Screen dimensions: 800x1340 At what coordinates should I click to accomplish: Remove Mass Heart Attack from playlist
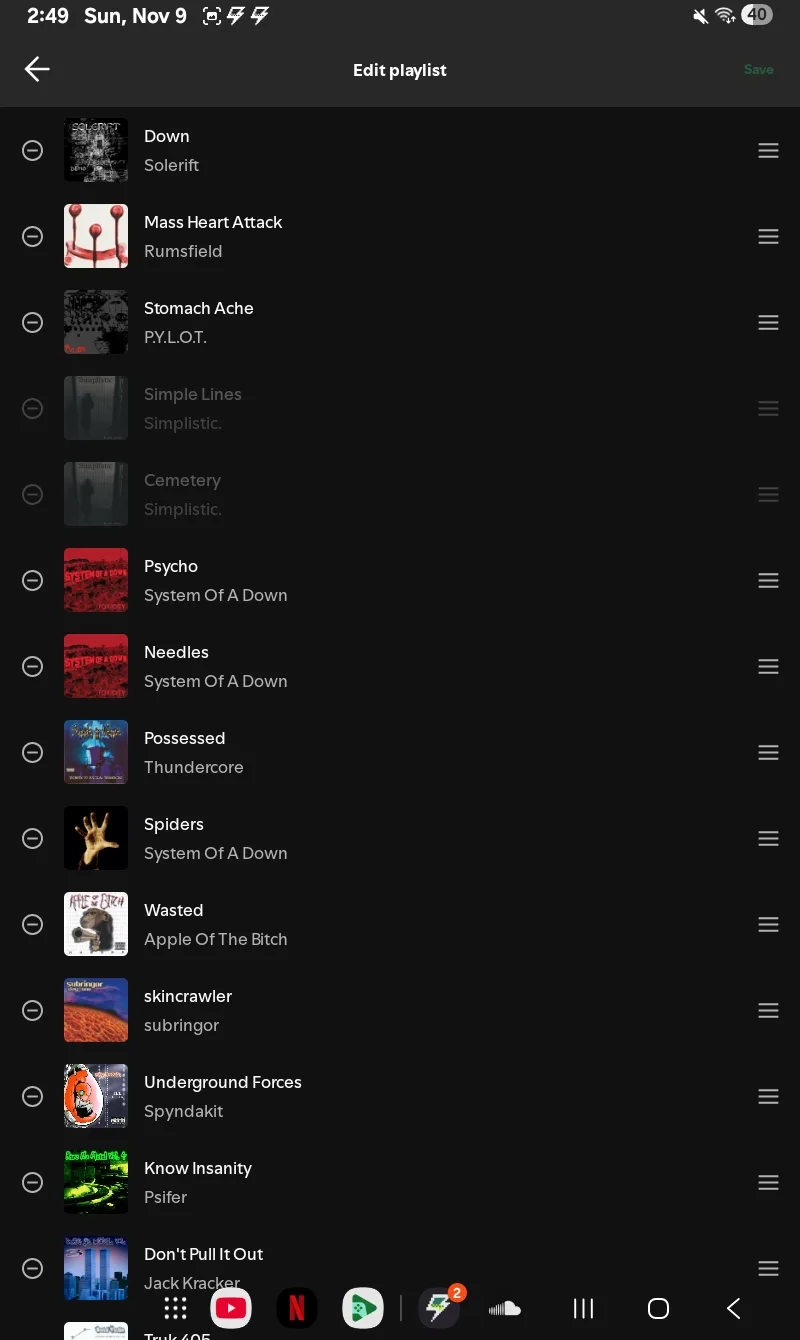point(33,237)
